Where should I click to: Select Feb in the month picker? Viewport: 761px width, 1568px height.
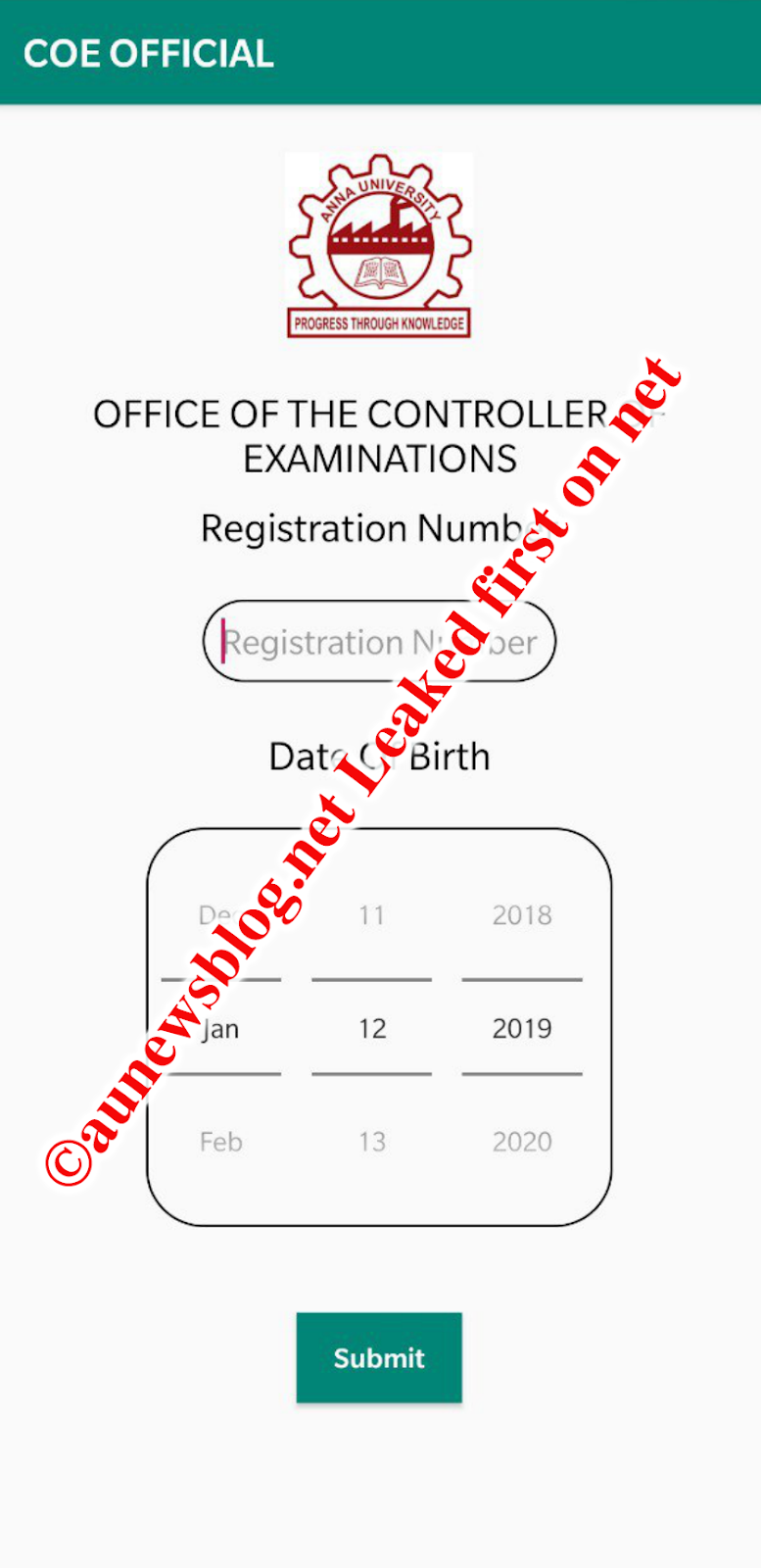pyautogui.click(x=221, y=1142)
